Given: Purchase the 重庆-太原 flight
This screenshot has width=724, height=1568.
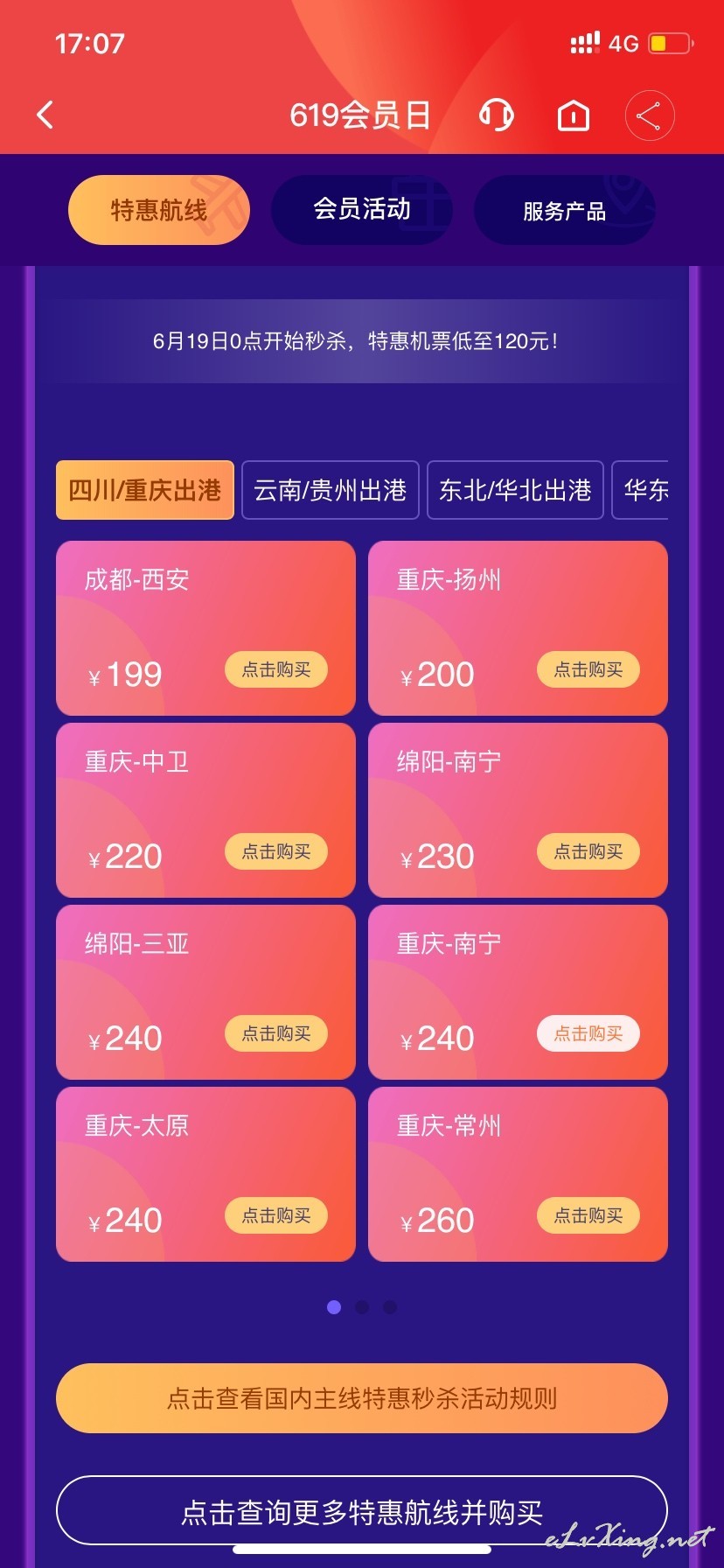Looking at the screenshot, I should [276, 1215].
